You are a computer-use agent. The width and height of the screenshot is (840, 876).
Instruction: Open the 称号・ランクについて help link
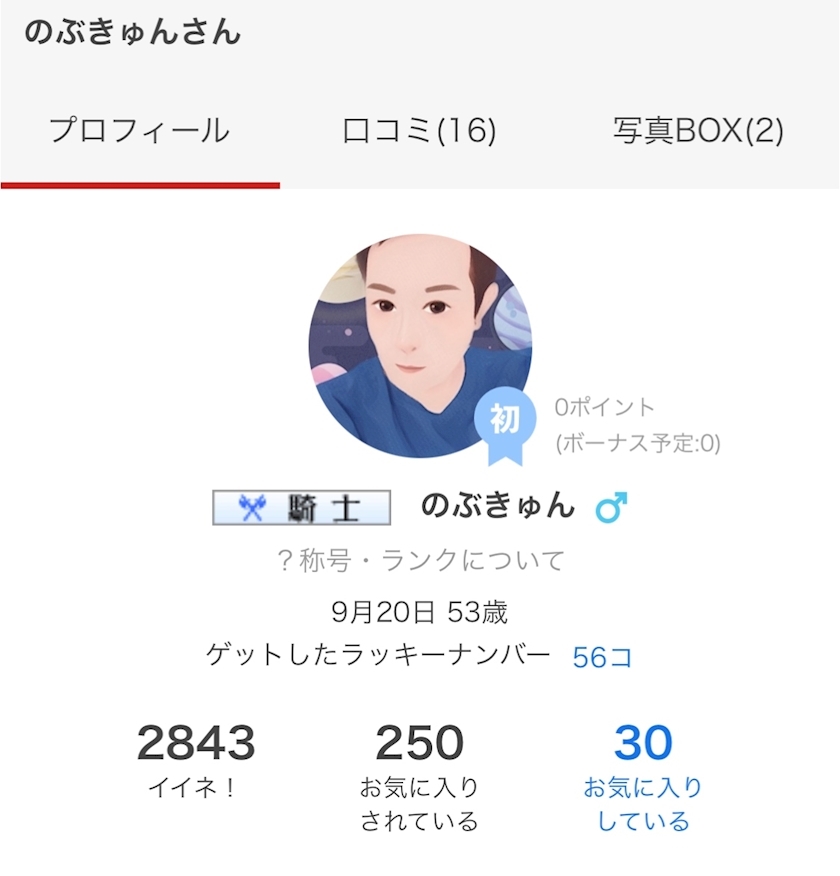(421, 560)
